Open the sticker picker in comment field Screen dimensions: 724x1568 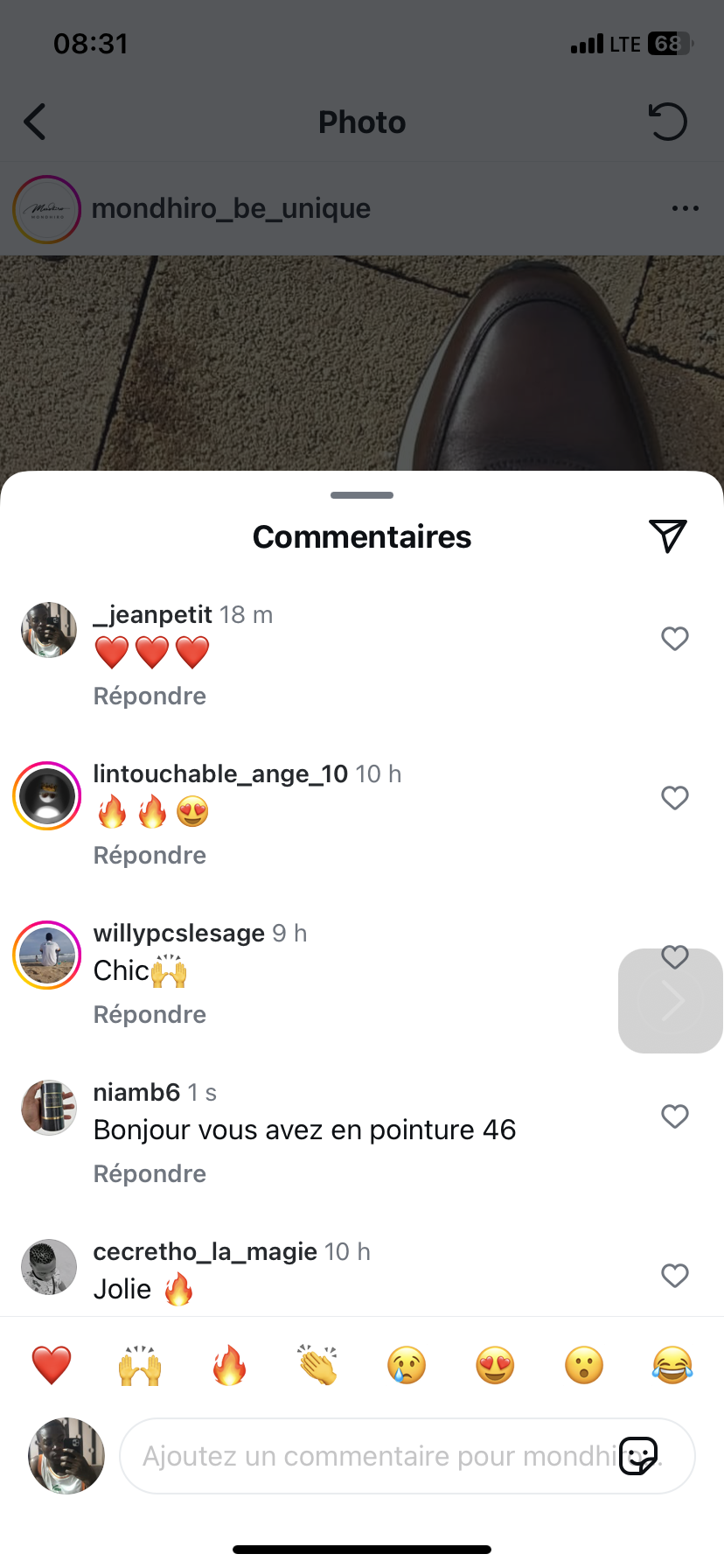point(638,1456)
